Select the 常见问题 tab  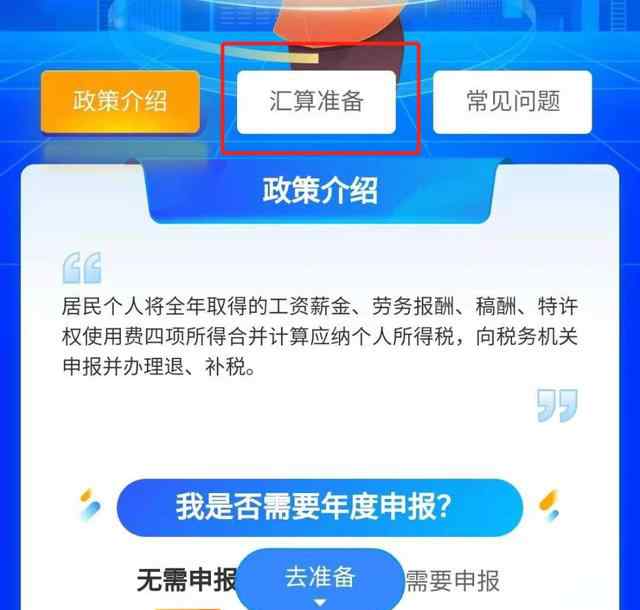pyautogui.click(x=513, y=102)
